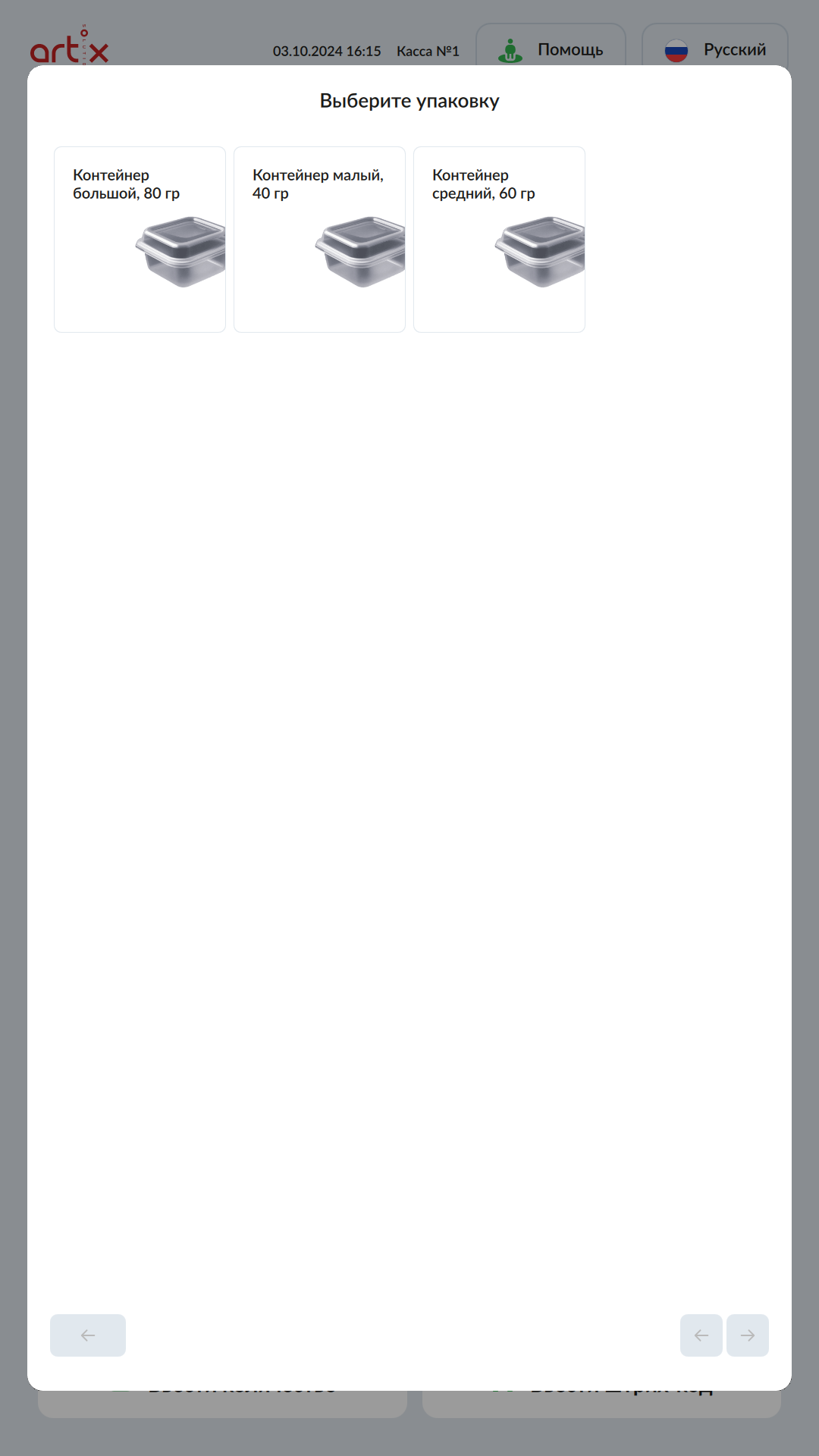
Task: Select Контейнер большой, 80 гр packaging
Action: coord(140,240)
